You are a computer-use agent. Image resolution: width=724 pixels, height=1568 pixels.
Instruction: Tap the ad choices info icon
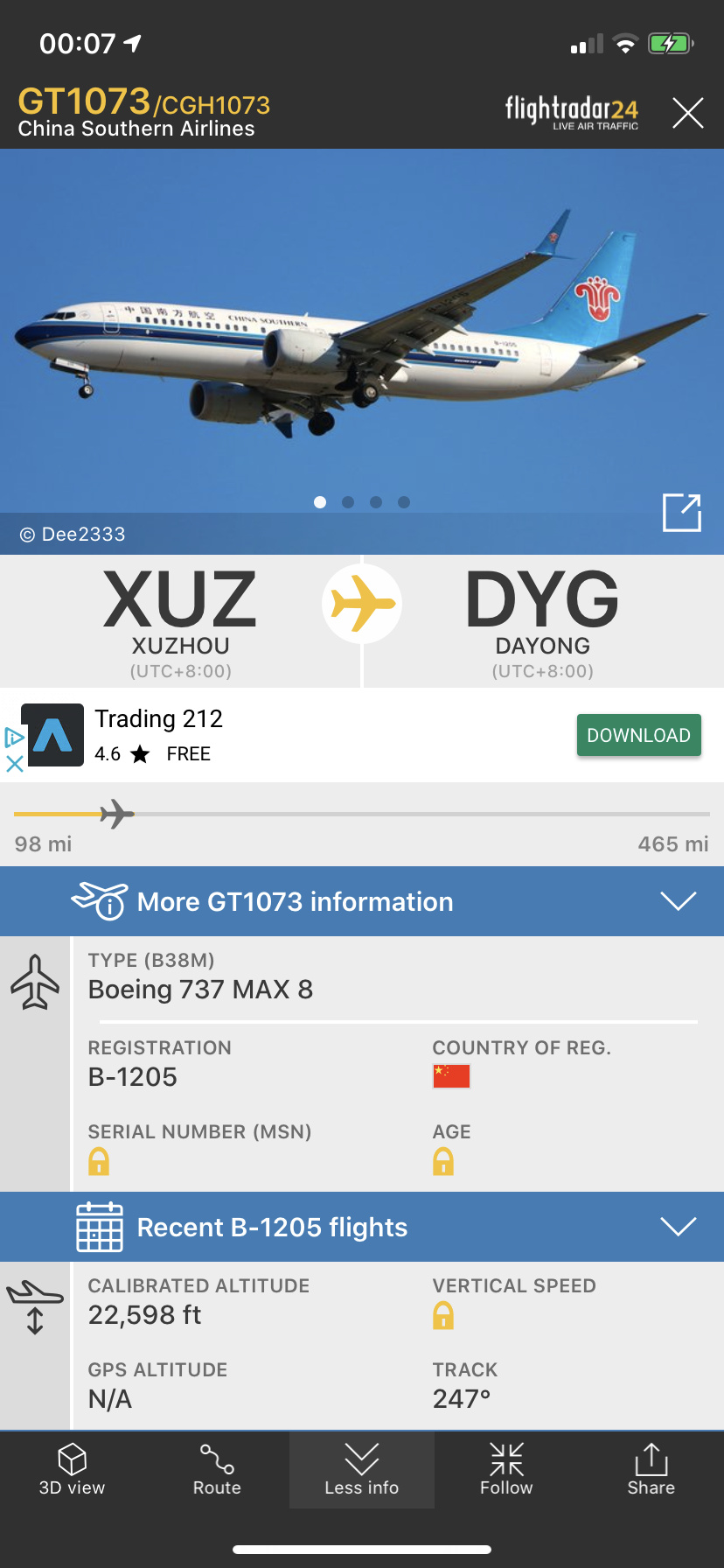pyautogui.click(x=14, y=738)
